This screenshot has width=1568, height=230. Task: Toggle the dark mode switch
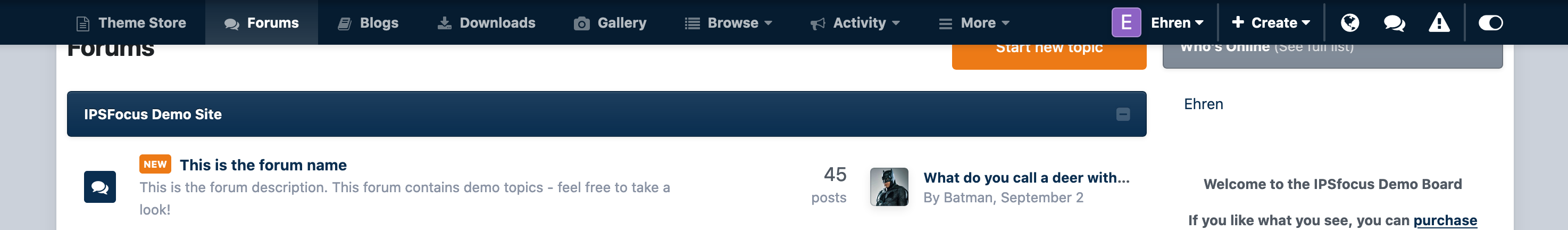point(1491,22)
